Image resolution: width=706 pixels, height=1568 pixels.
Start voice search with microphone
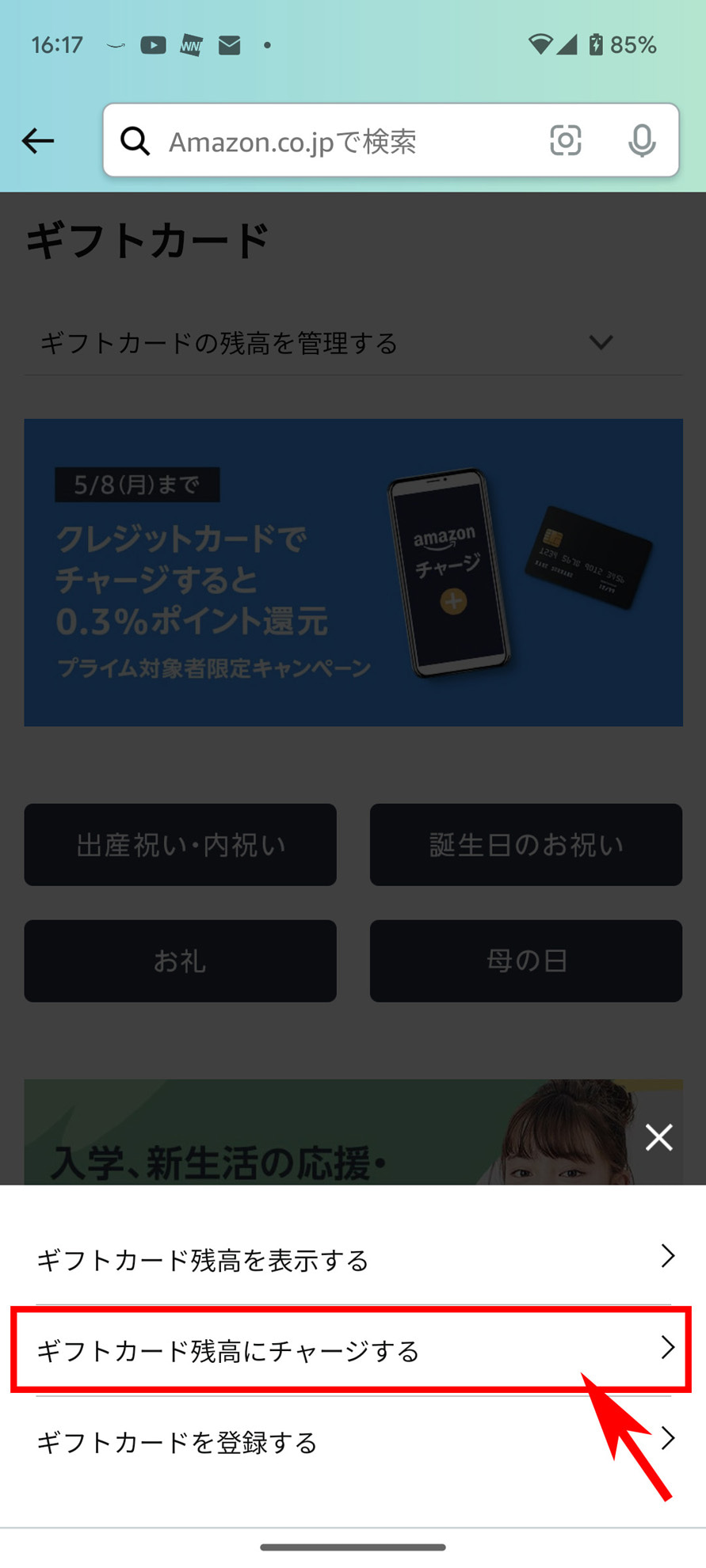tap(642, 141)
